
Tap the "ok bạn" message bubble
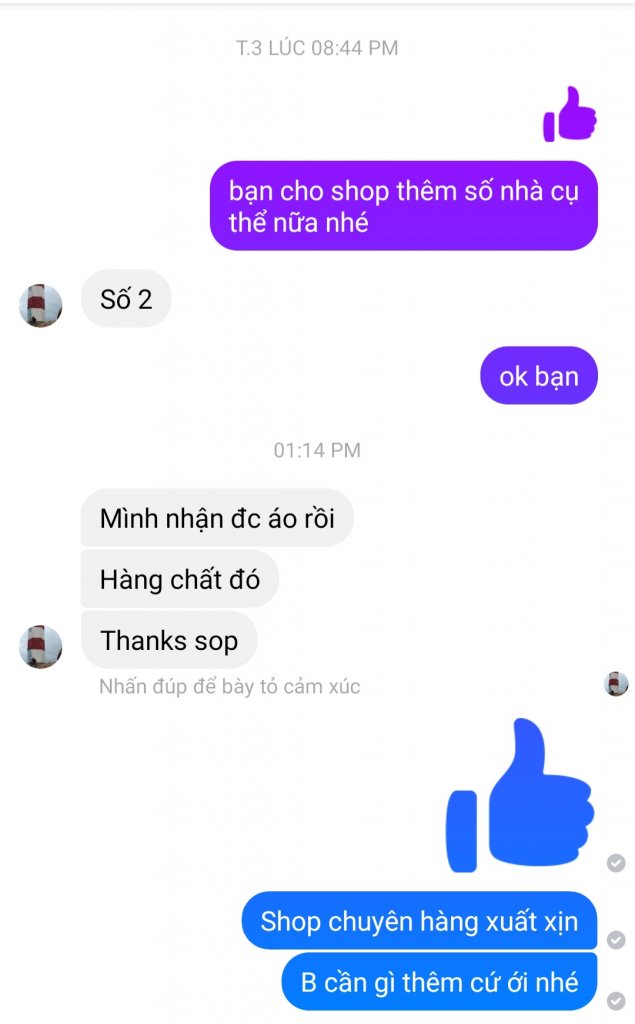tap(538, 377)
